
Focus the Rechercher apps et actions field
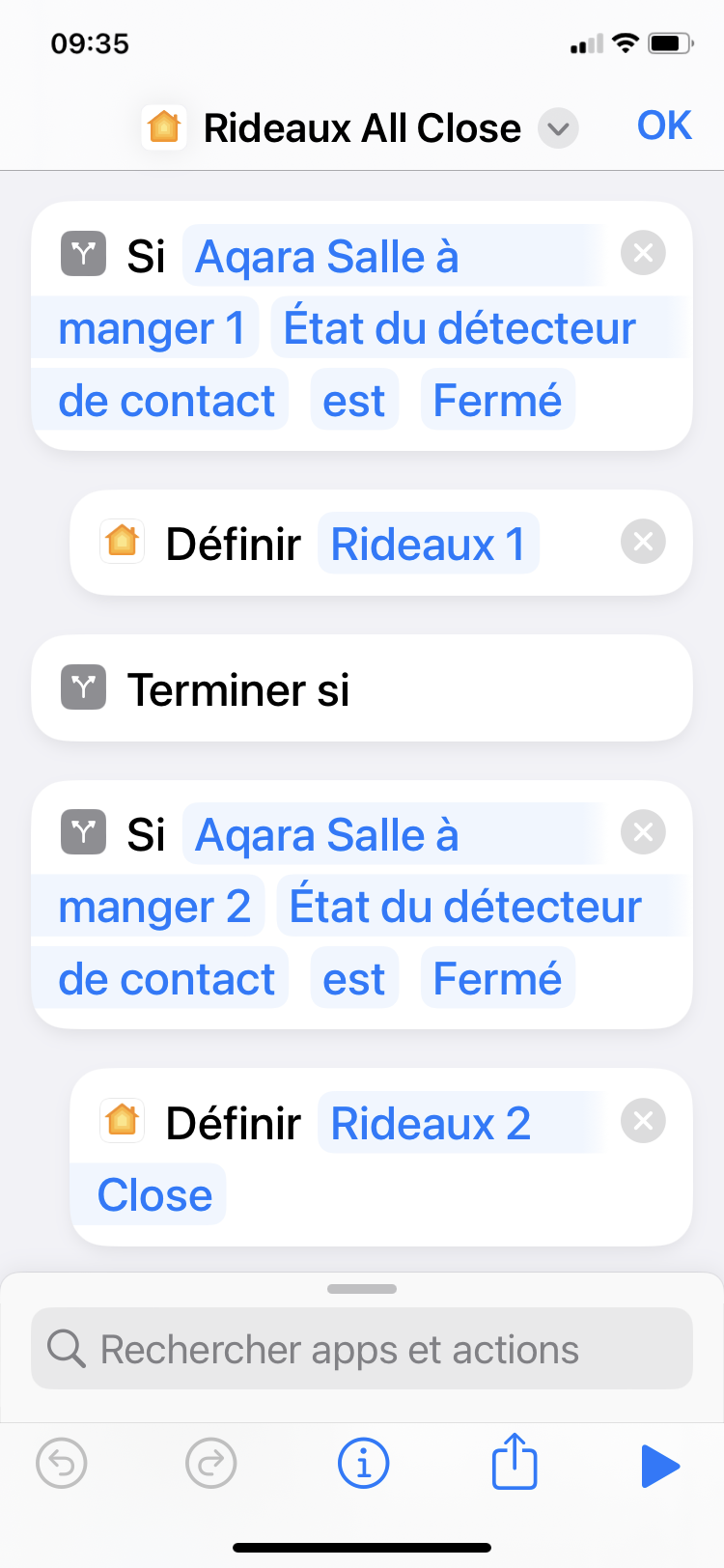click(x=362, y=1349)
